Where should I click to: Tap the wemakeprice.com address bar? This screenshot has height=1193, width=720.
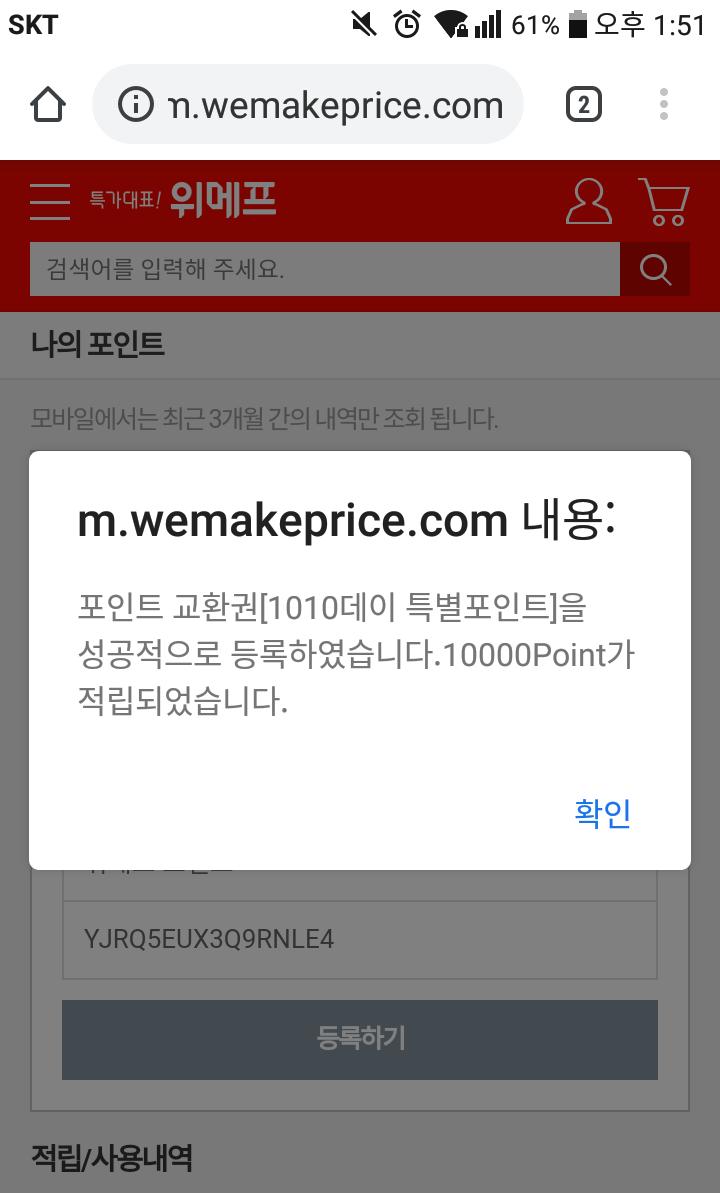(x=310, y=105)
